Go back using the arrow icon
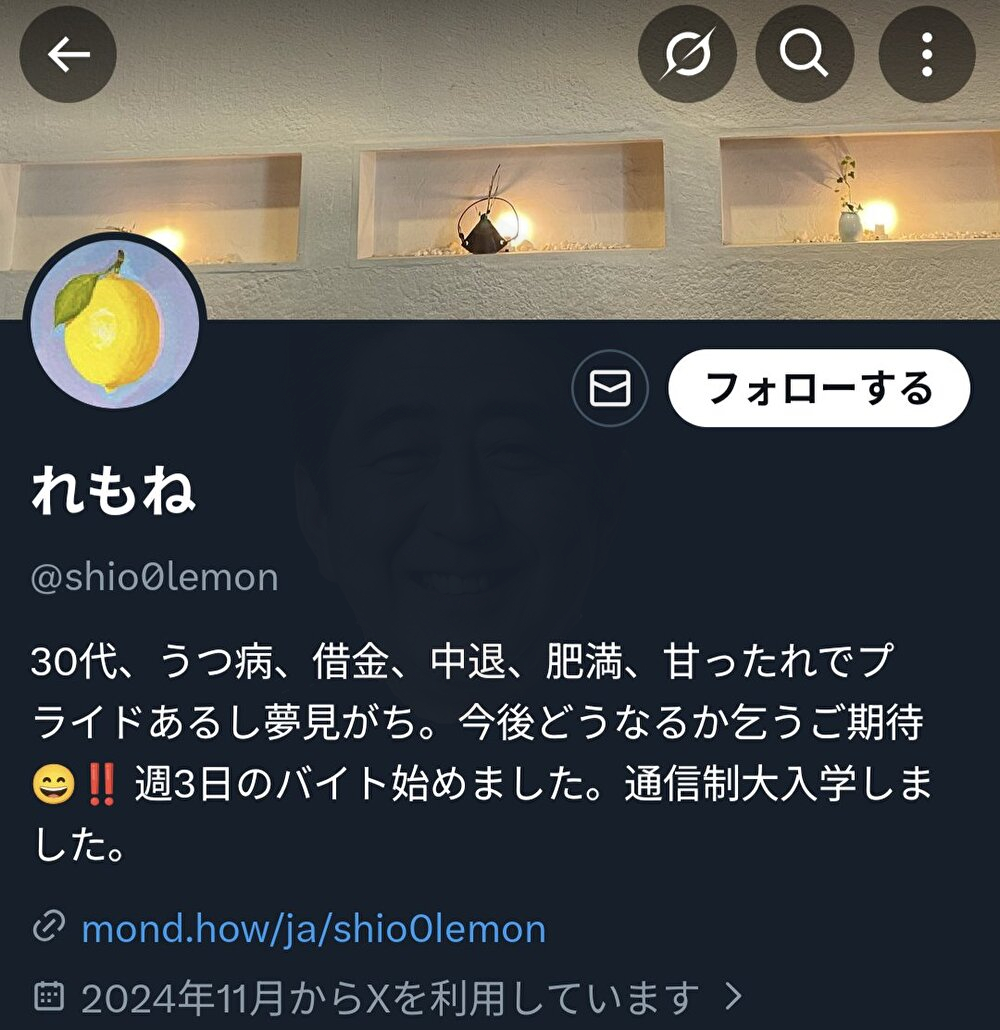The image size is (1000, 1030). [68, 55]
